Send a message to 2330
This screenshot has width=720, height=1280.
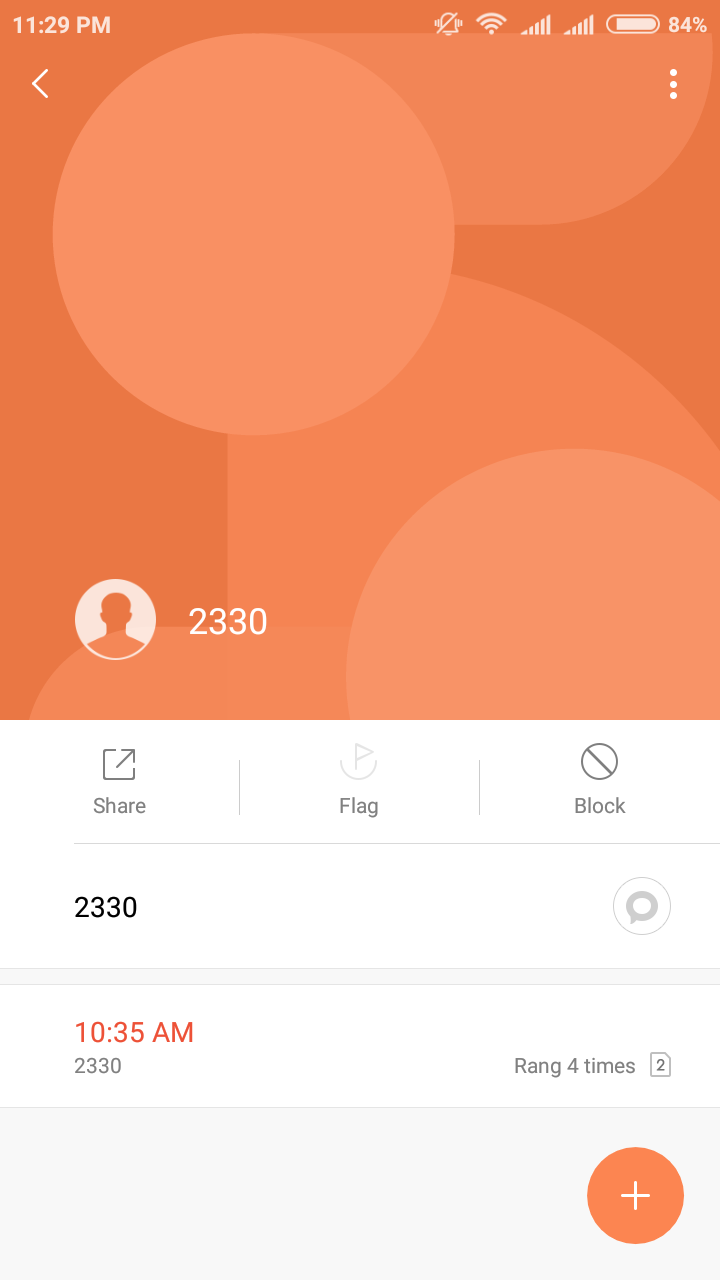pos(641,907)
